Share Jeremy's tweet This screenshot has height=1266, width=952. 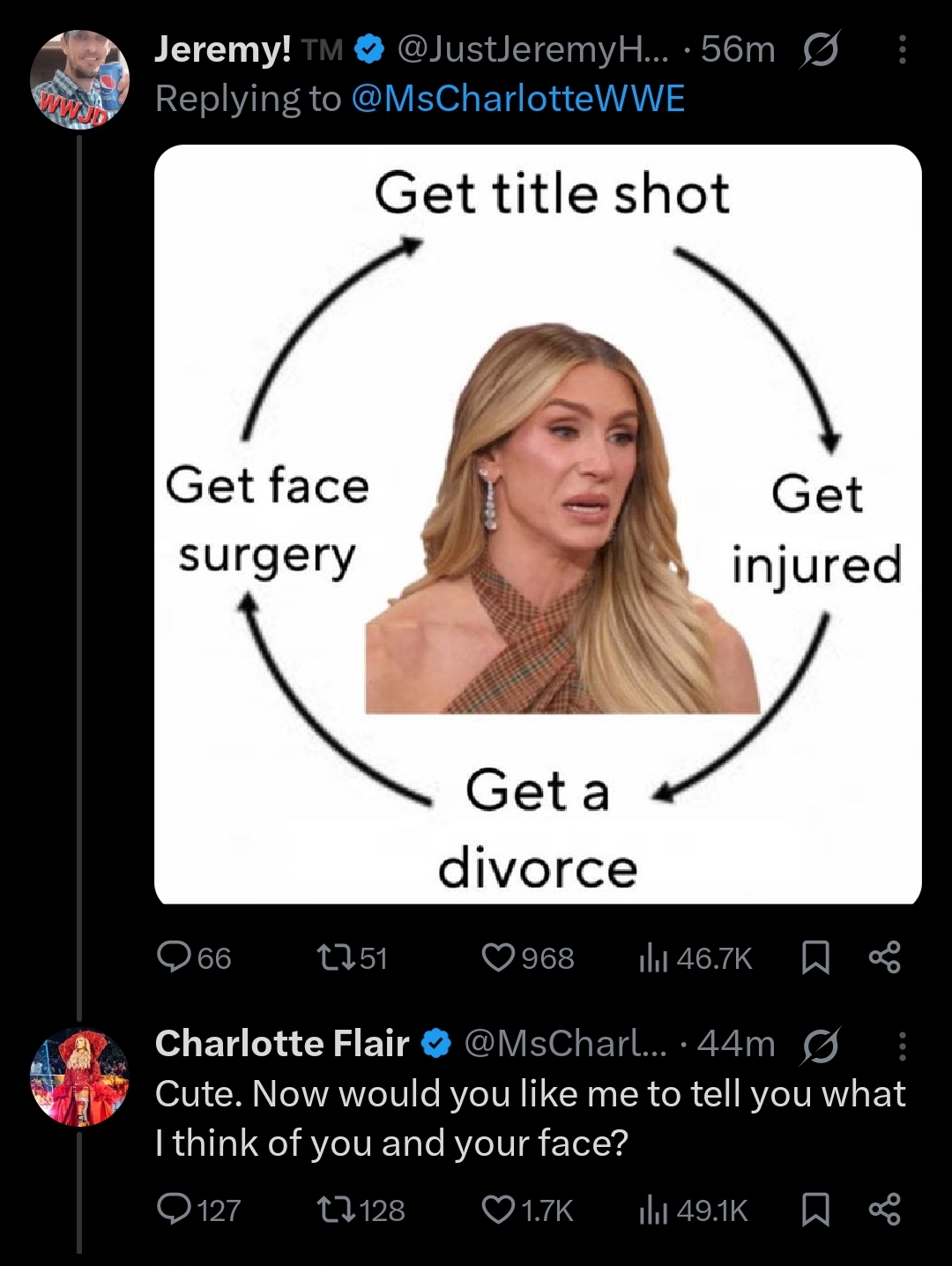884,957
